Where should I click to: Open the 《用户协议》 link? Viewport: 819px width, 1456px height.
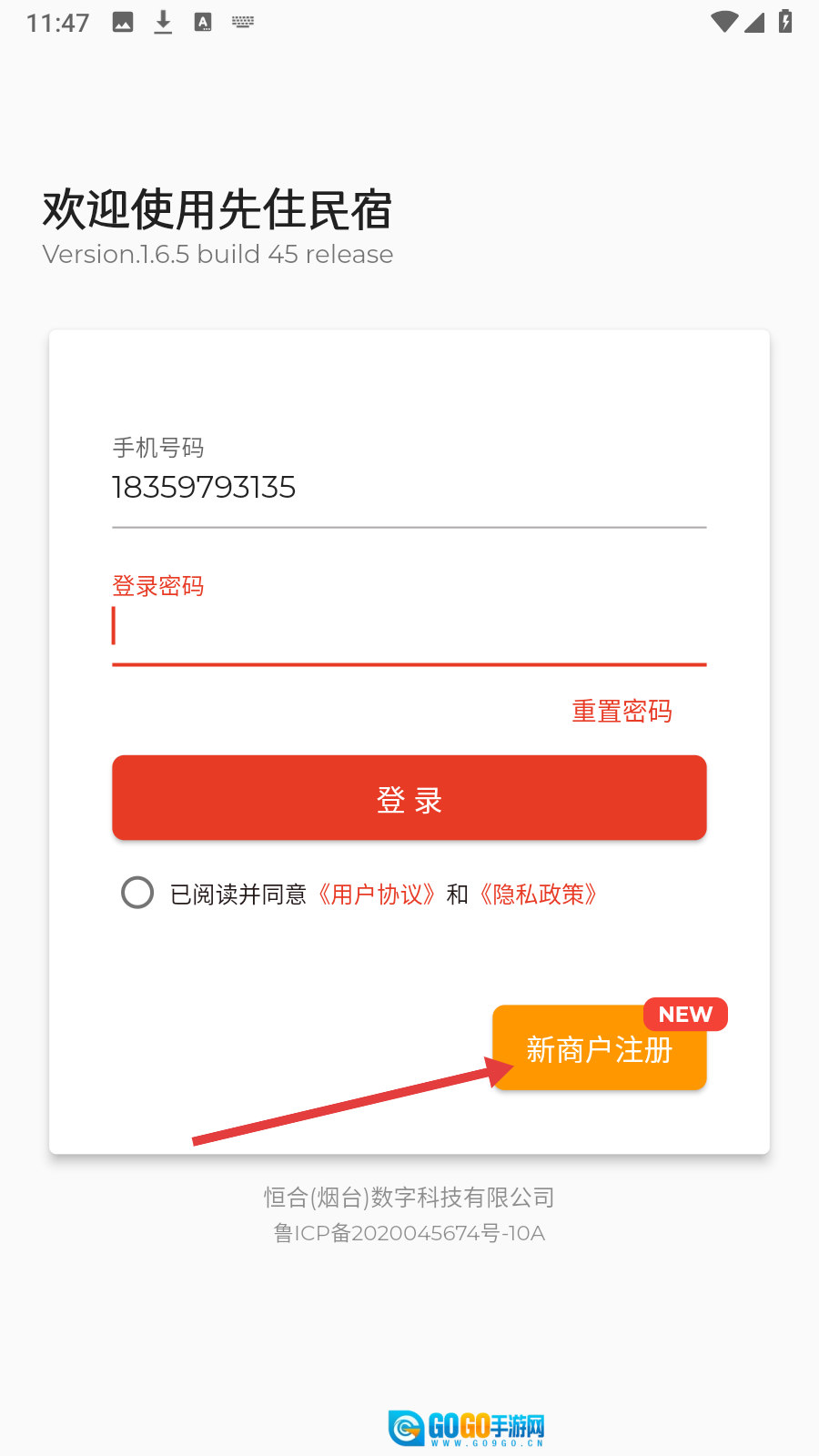pyautogui.click(x=377, y=895)
